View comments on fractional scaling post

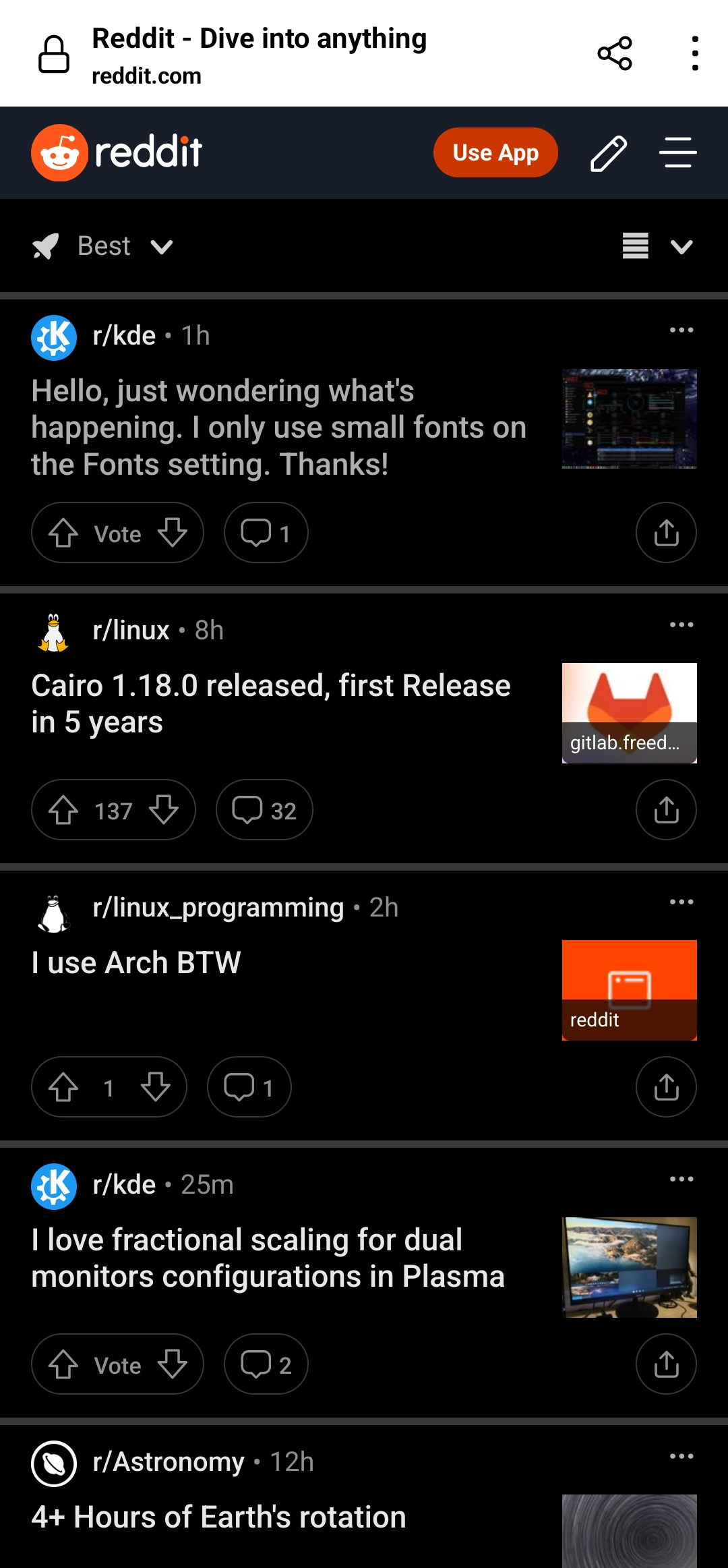pyautogui.click(x=266, y=1364)
